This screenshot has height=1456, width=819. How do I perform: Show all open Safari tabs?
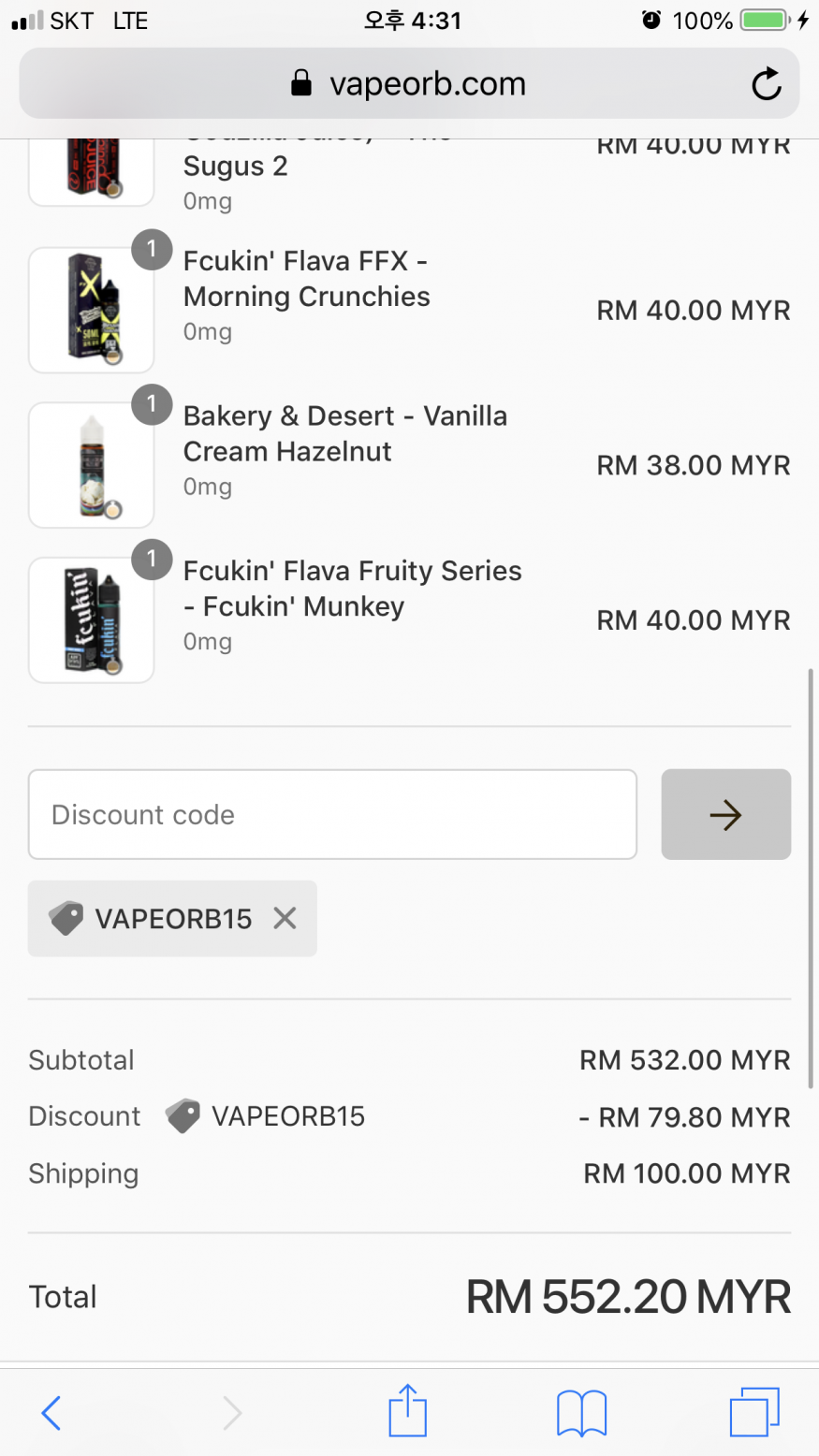pyautogui.click(x=753, y=1411)
